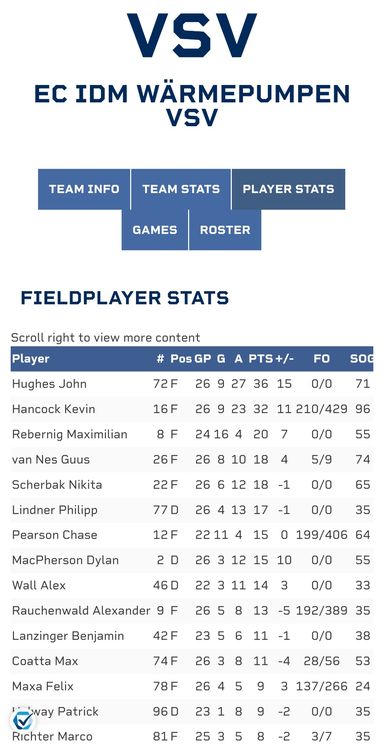This screenshot has width=384, height=756.
Task: Open the Team Info tab
Action: [84, 189]
